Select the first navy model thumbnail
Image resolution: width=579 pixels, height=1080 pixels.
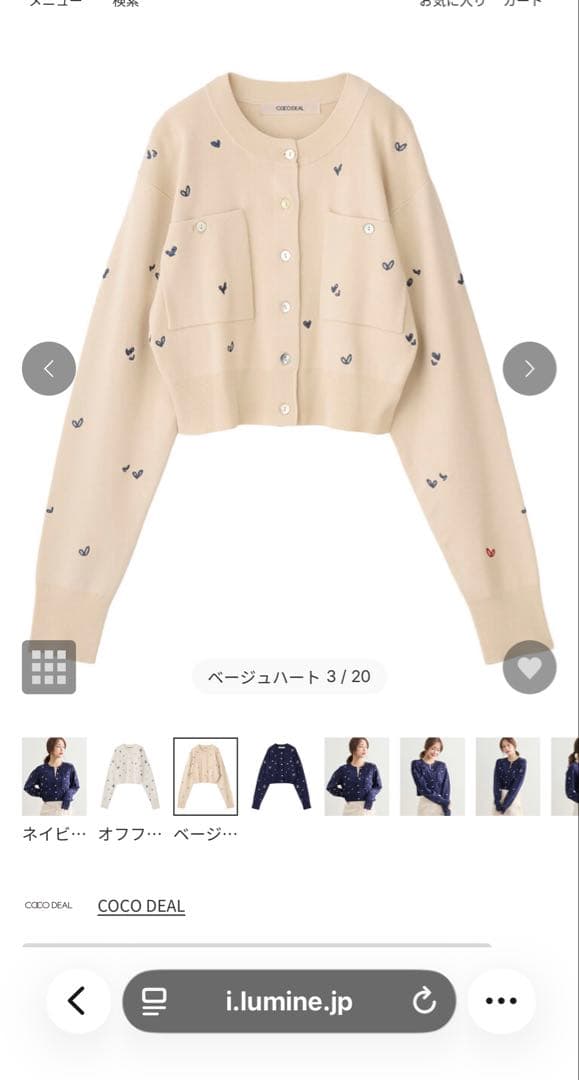pyautogui.click(x=54, y=776)
